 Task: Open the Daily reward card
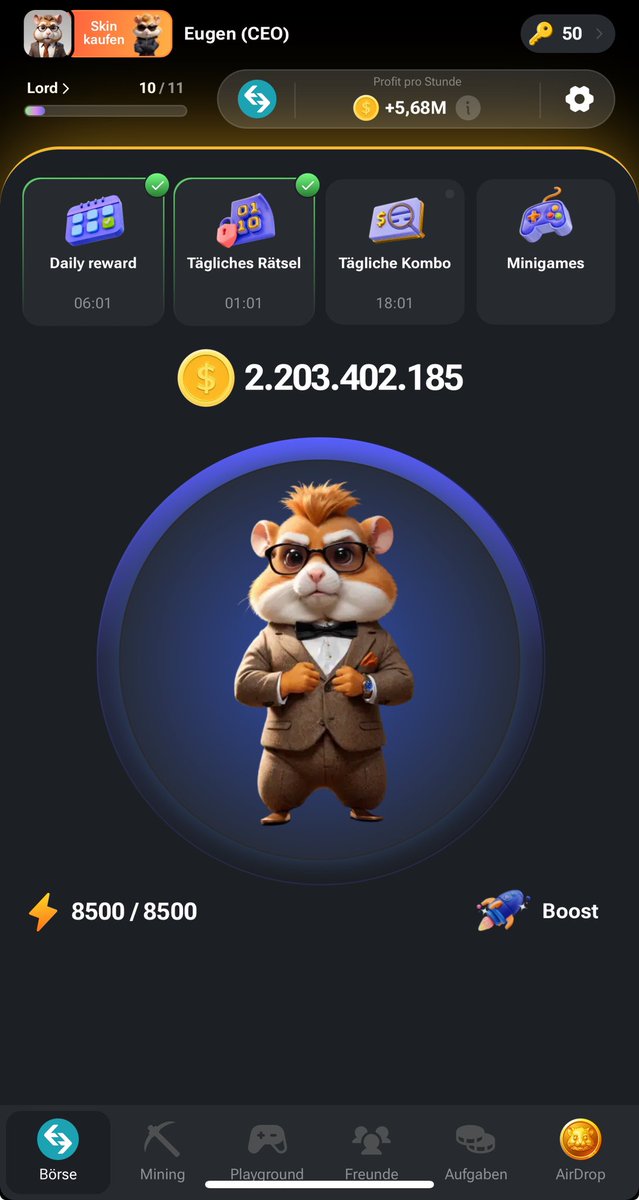pos(93,251)
